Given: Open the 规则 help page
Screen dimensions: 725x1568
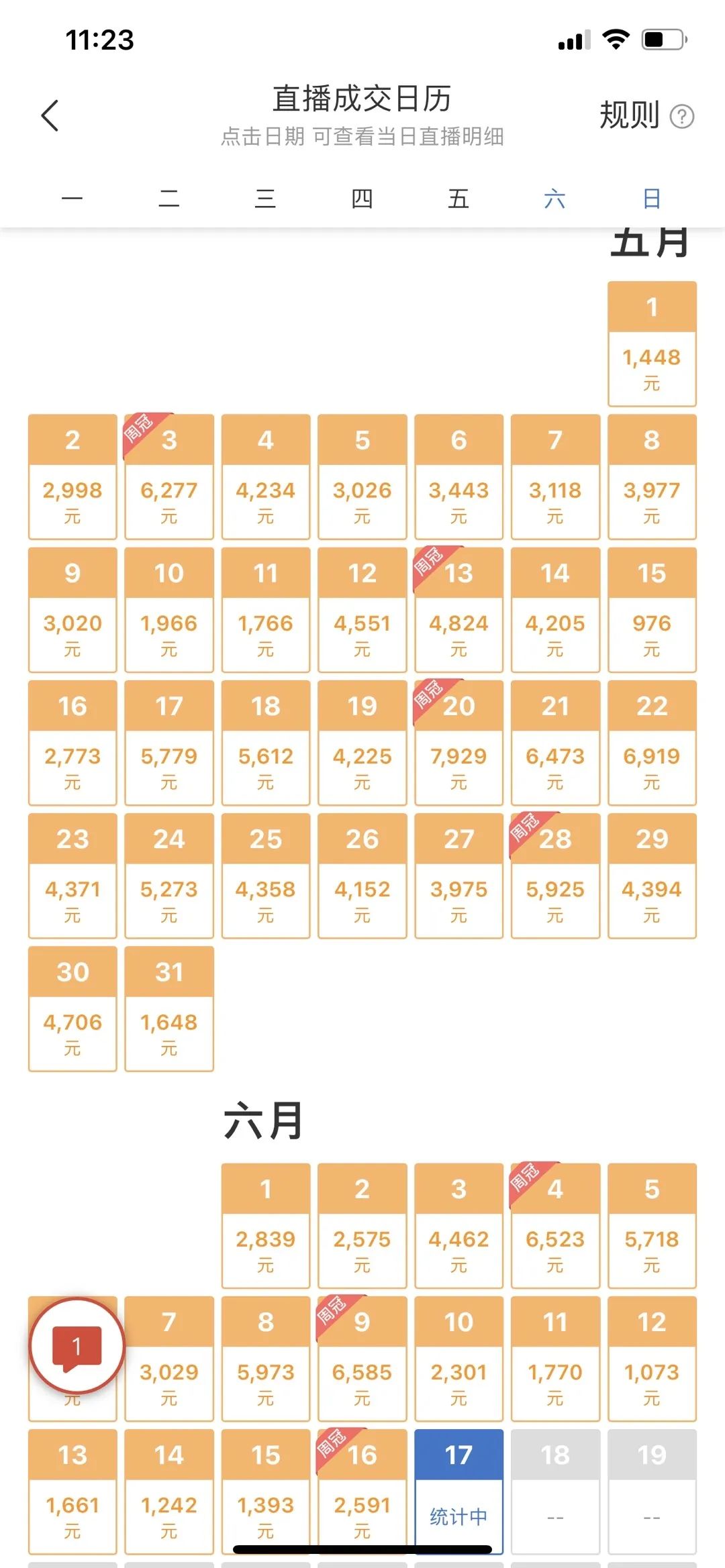Looking at the screenshot, I should 646,115.
